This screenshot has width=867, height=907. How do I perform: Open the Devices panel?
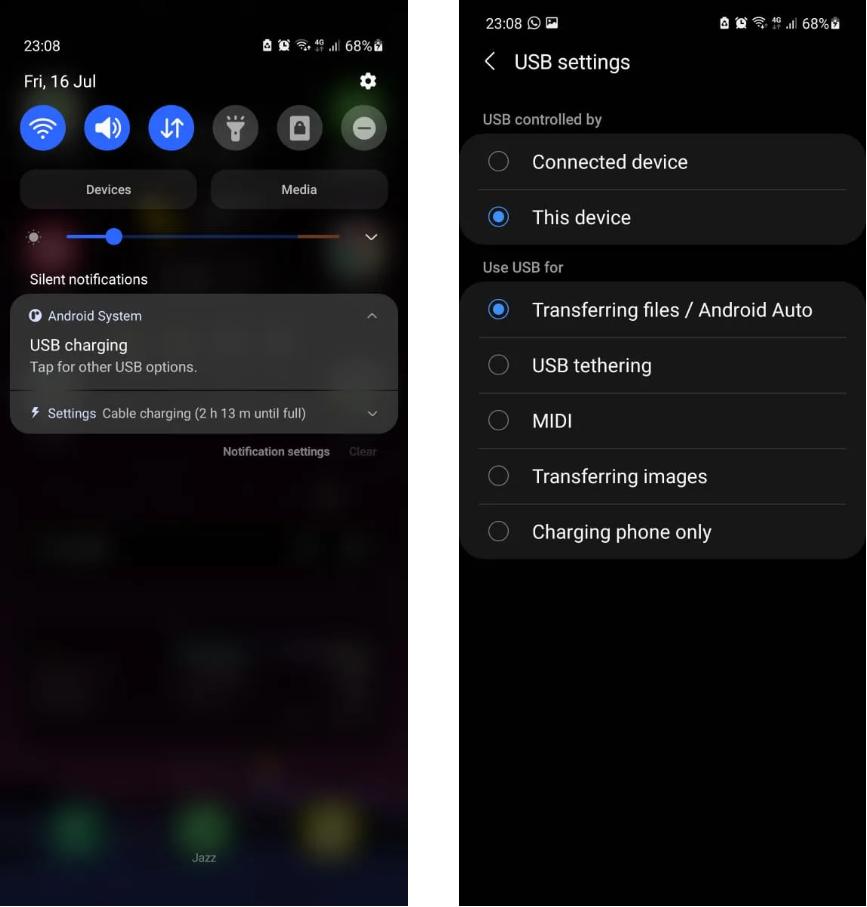(108, 189)
